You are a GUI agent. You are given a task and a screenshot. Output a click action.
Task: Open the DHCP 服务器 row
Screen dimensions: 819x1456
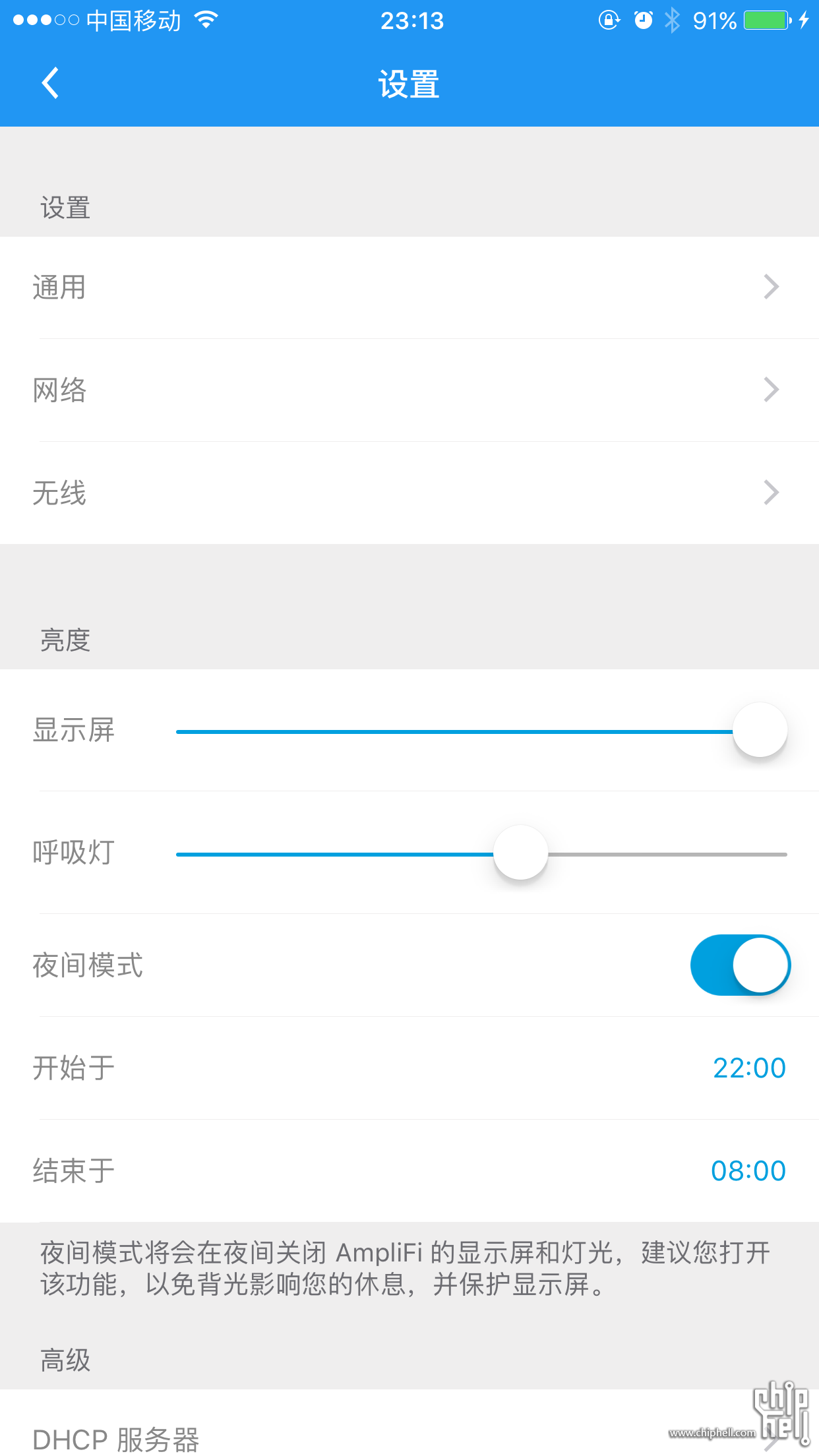point(409,1431)
